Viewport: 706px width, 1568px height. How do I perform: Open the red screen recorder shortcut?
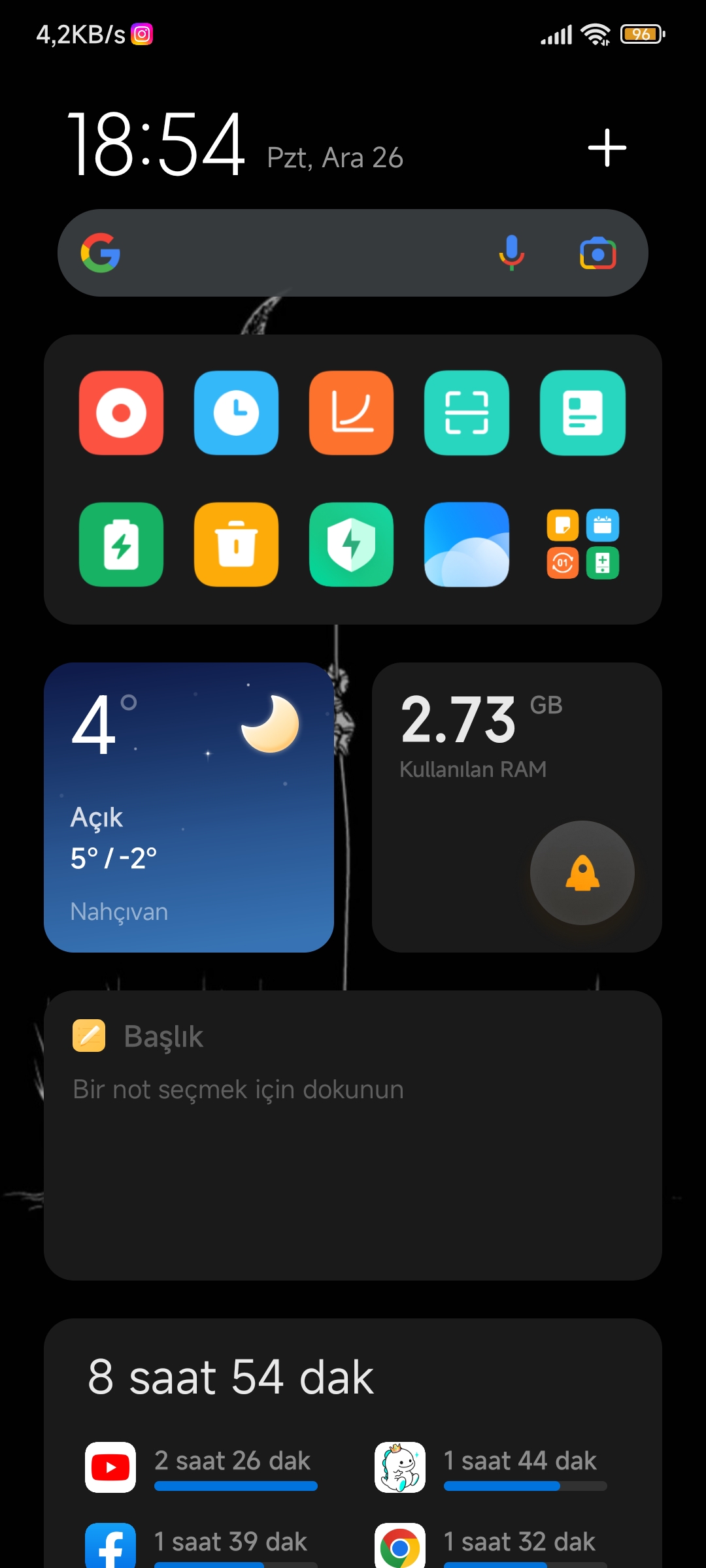point(121,413)
